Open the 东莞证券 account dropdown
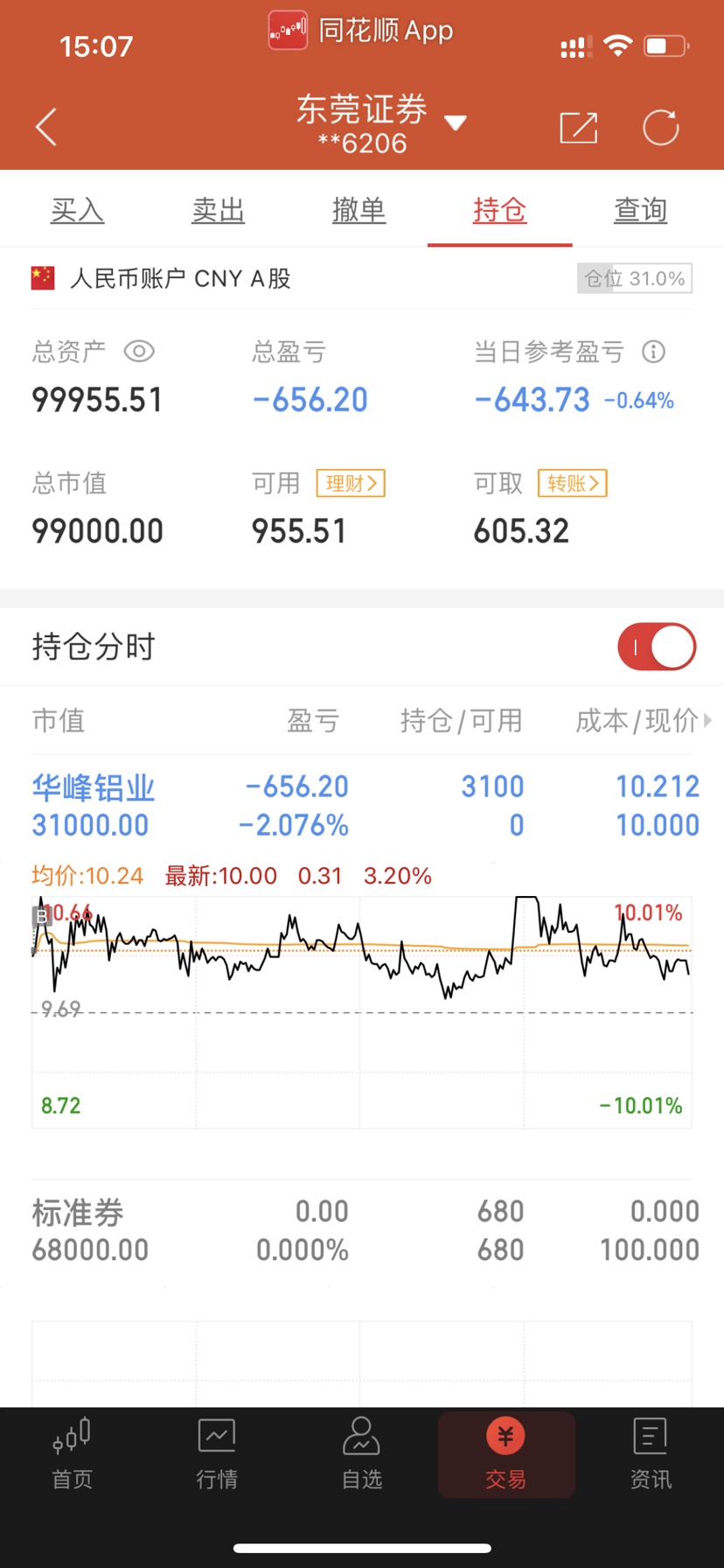Image resolution: width=724 pixels, height=1568 pixels. point(381,124)
